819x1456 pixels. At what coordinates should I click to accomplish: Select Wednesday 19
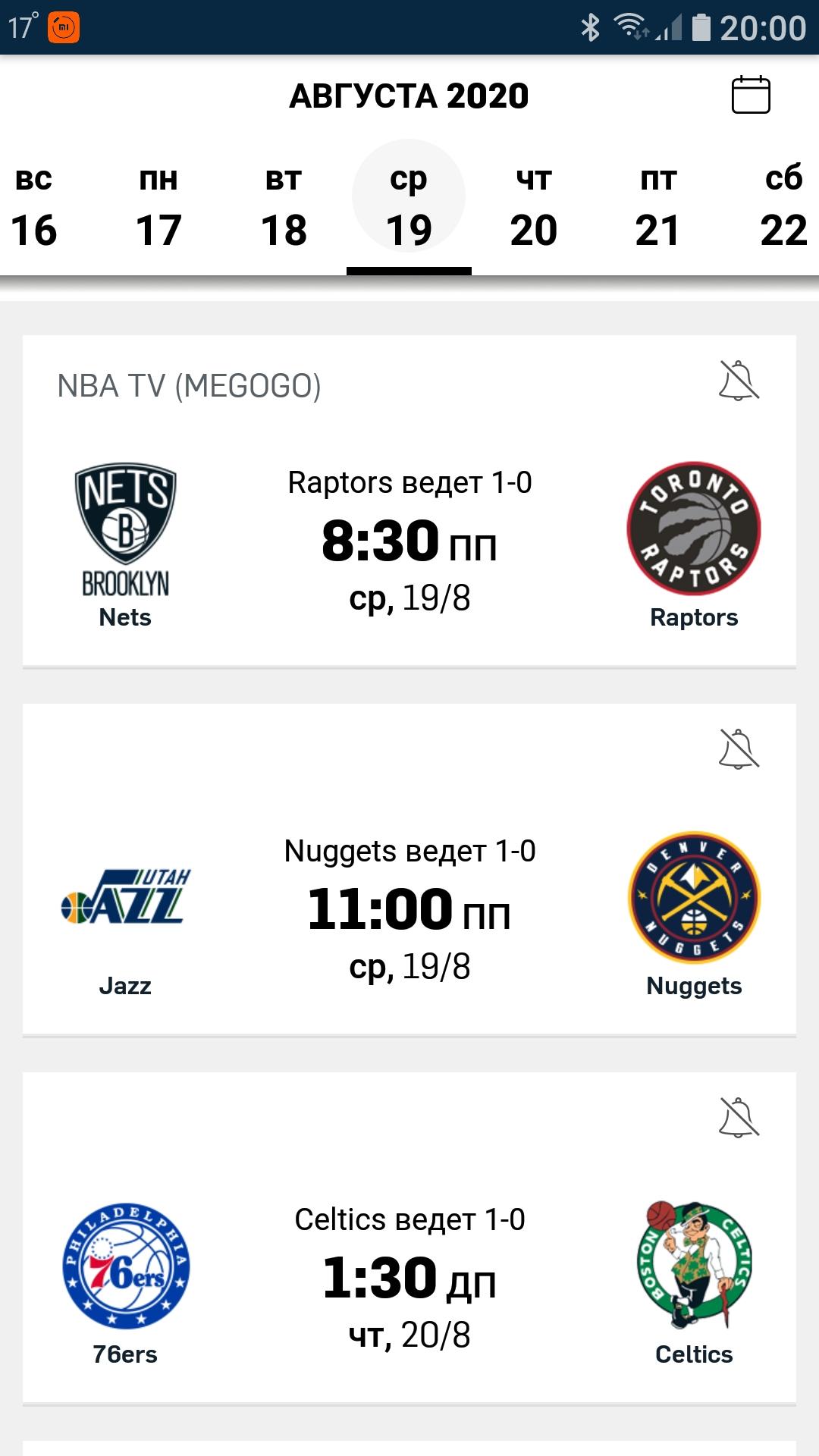coord(409,206)
